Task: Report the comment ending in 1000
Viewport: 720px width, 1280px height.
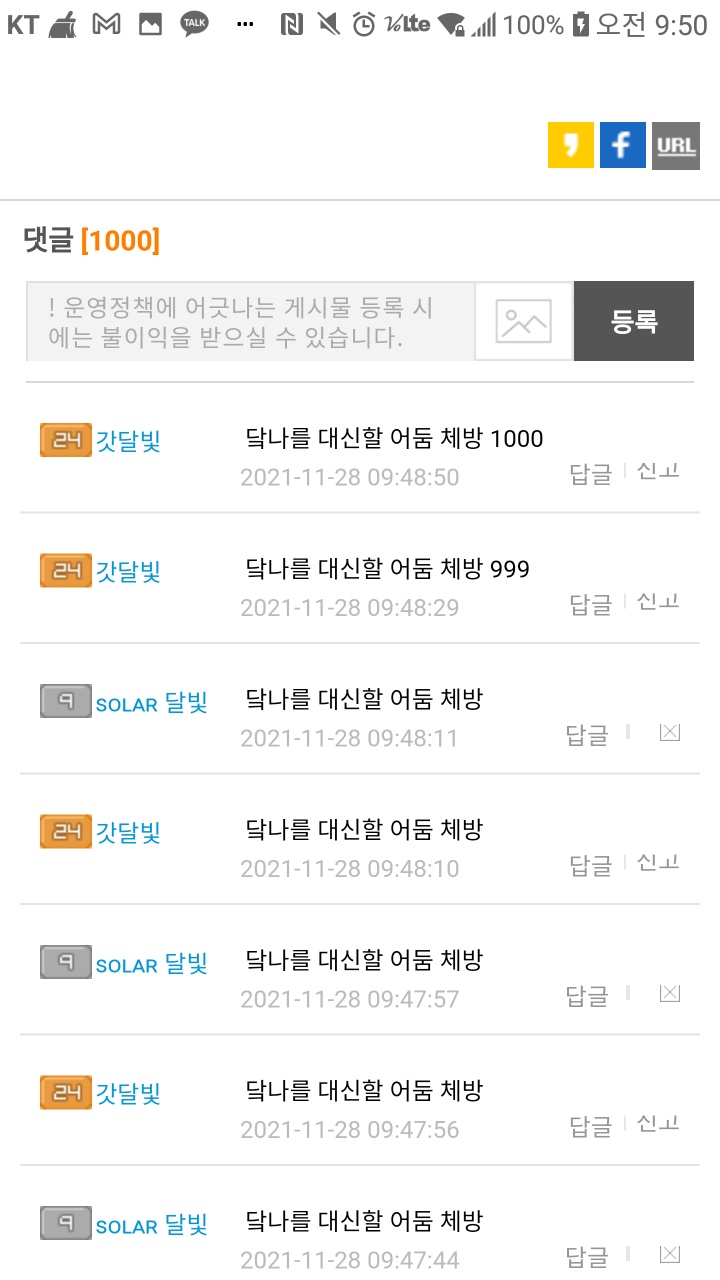Action: point(659,471)
